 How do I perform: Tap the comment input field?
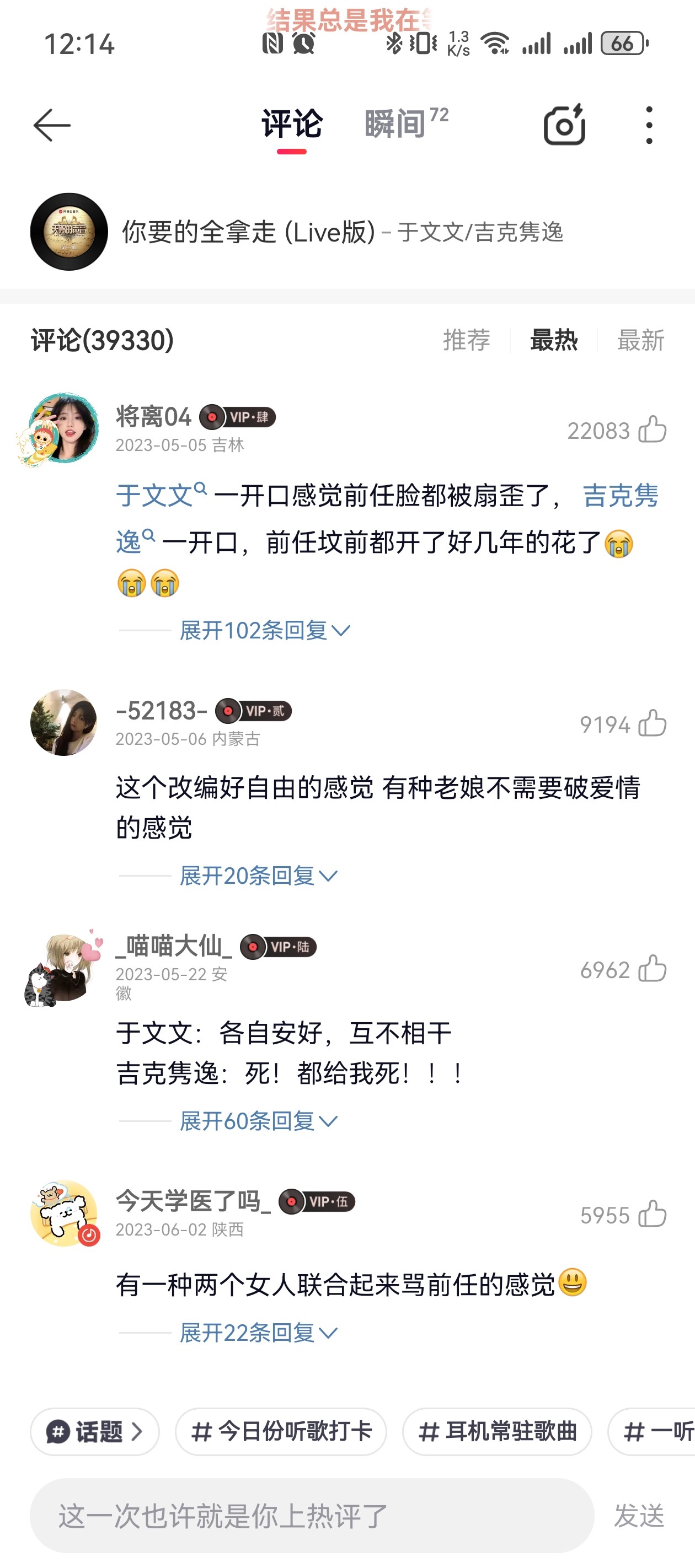tap(312, 1516)
